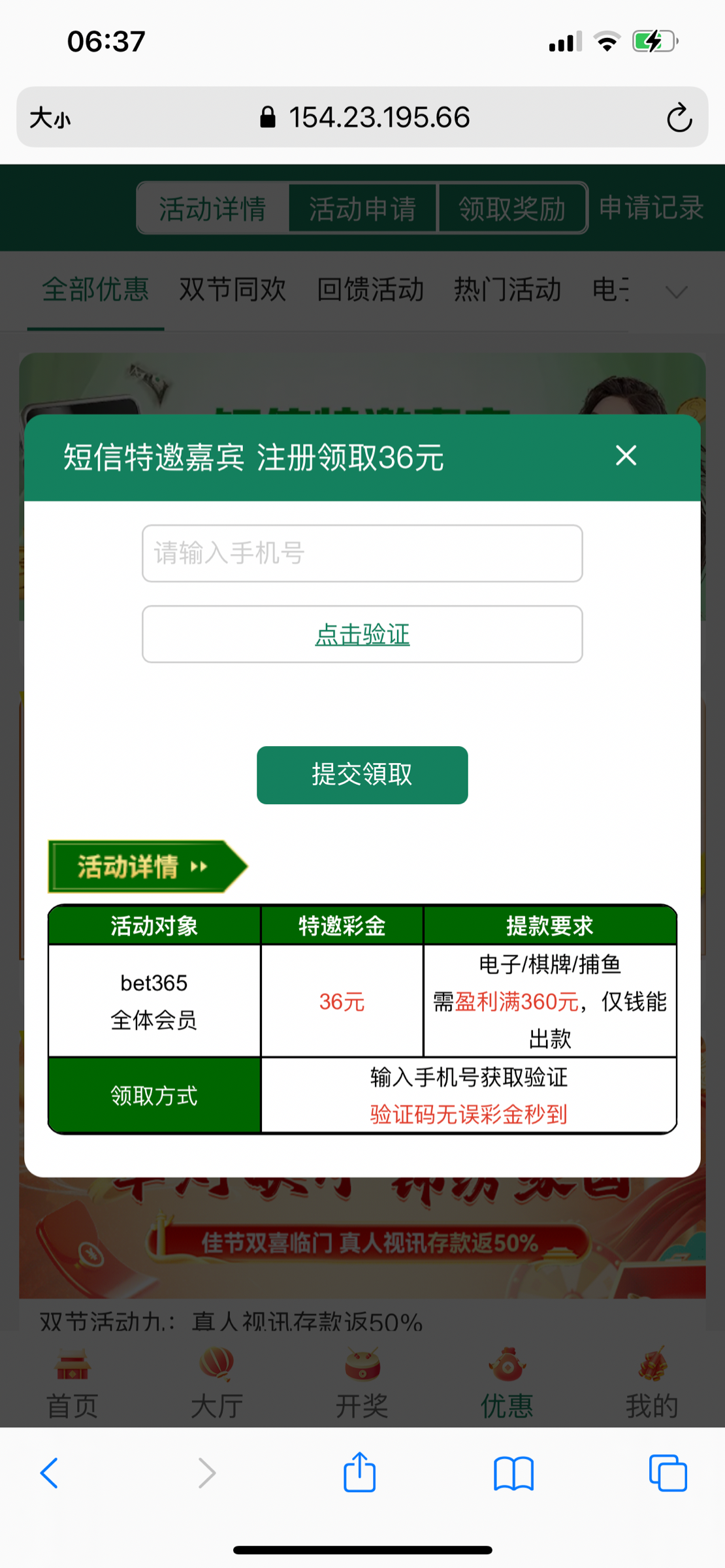This screenshot has width=725, height=1568.
Task: Select the address bar 154.23.195.66
Action: 379,118
